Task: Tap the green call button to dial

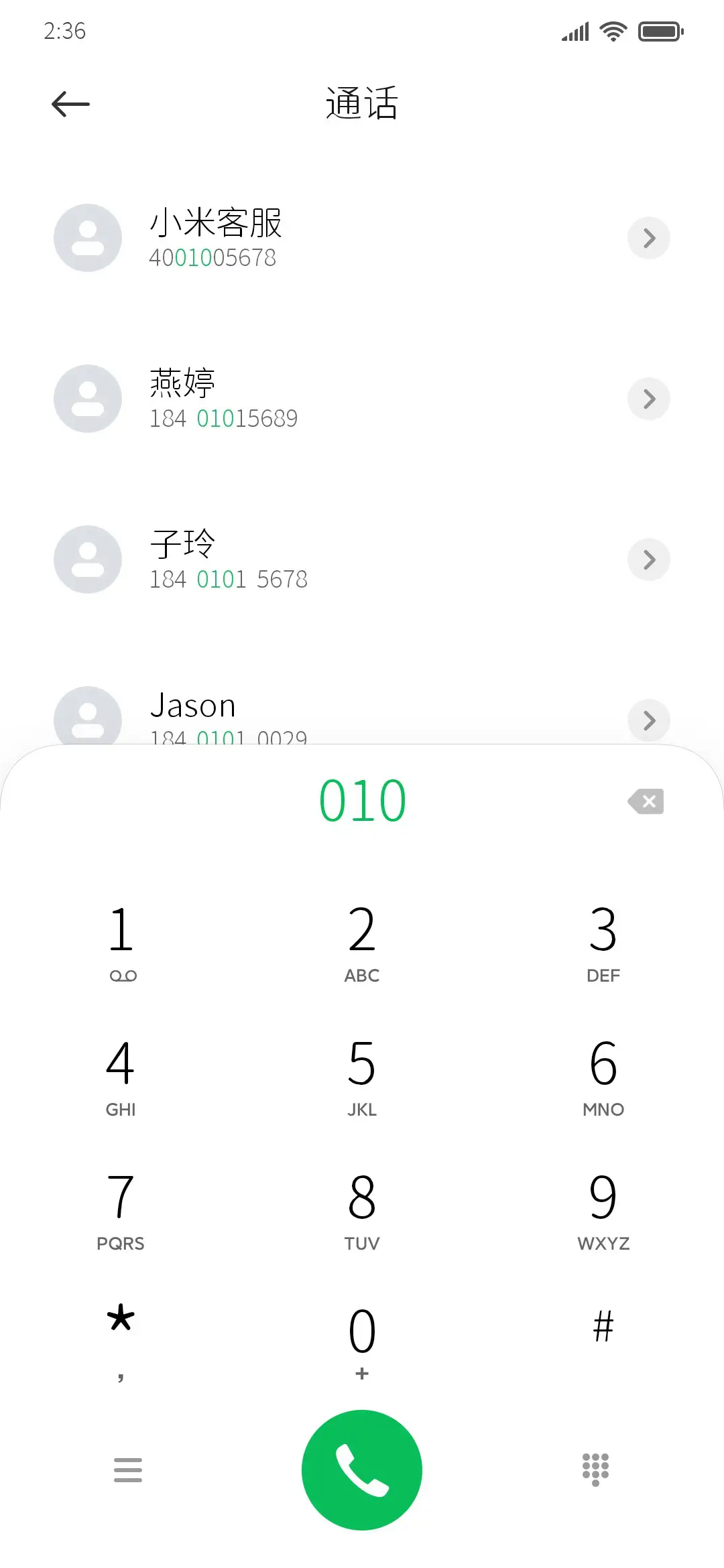Action: click(362, 1469)
